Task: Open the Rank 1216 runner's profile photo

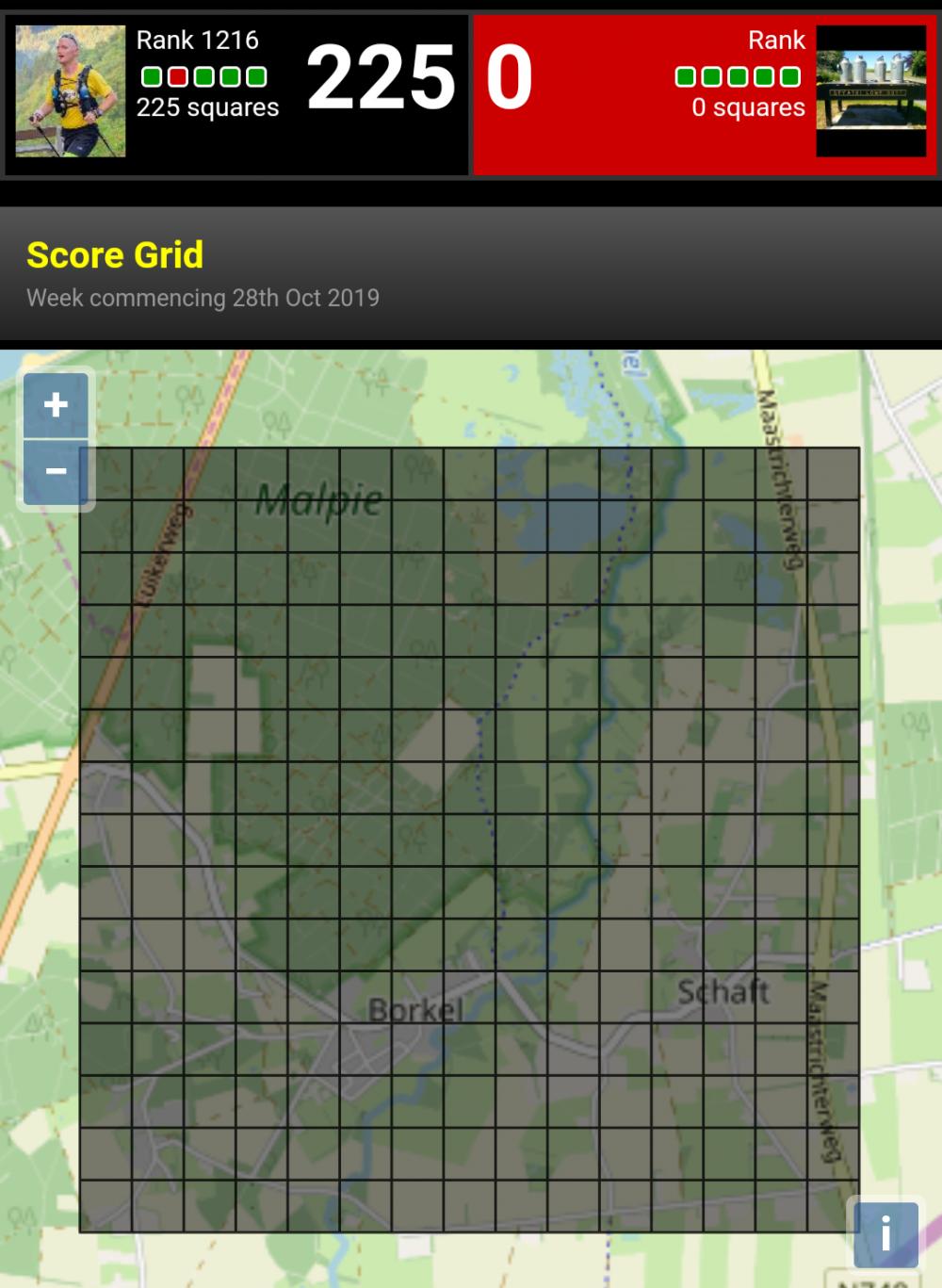Action: tap(71, 91)
